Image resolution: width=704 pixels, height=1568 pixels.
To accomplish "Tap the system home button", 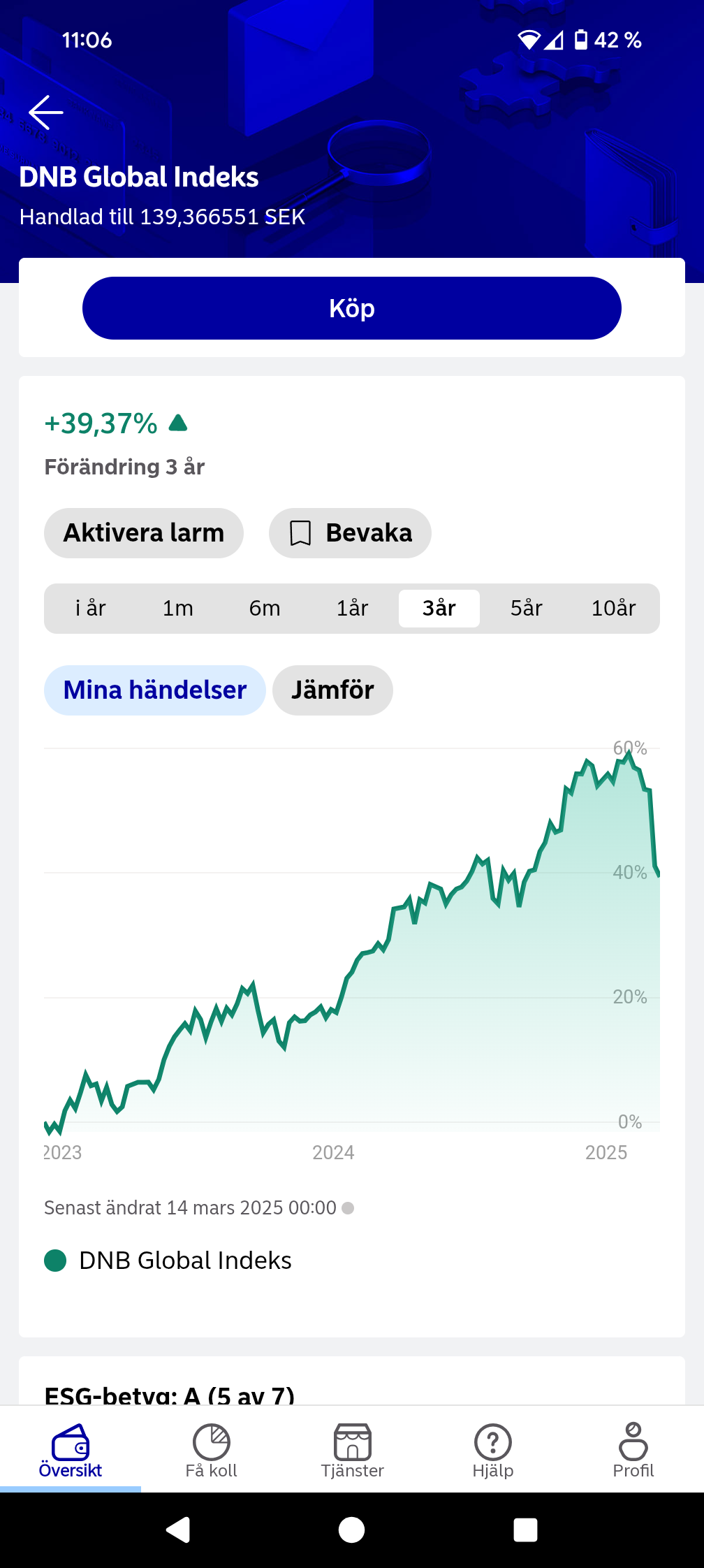I will tap(351, 1530).
